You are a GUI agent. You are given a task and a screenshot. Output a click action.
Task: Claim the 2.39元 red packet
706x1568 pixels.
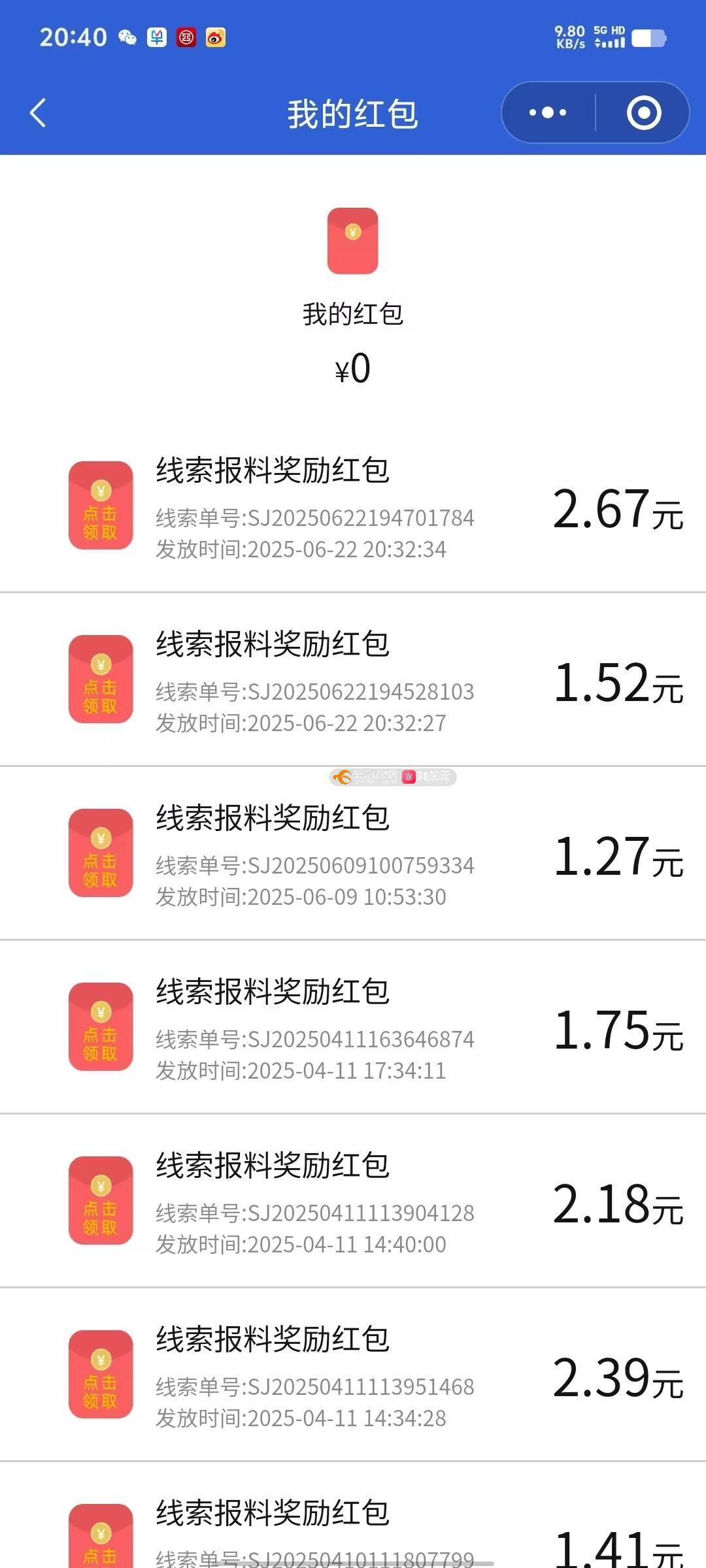(x=101, y=1375)
